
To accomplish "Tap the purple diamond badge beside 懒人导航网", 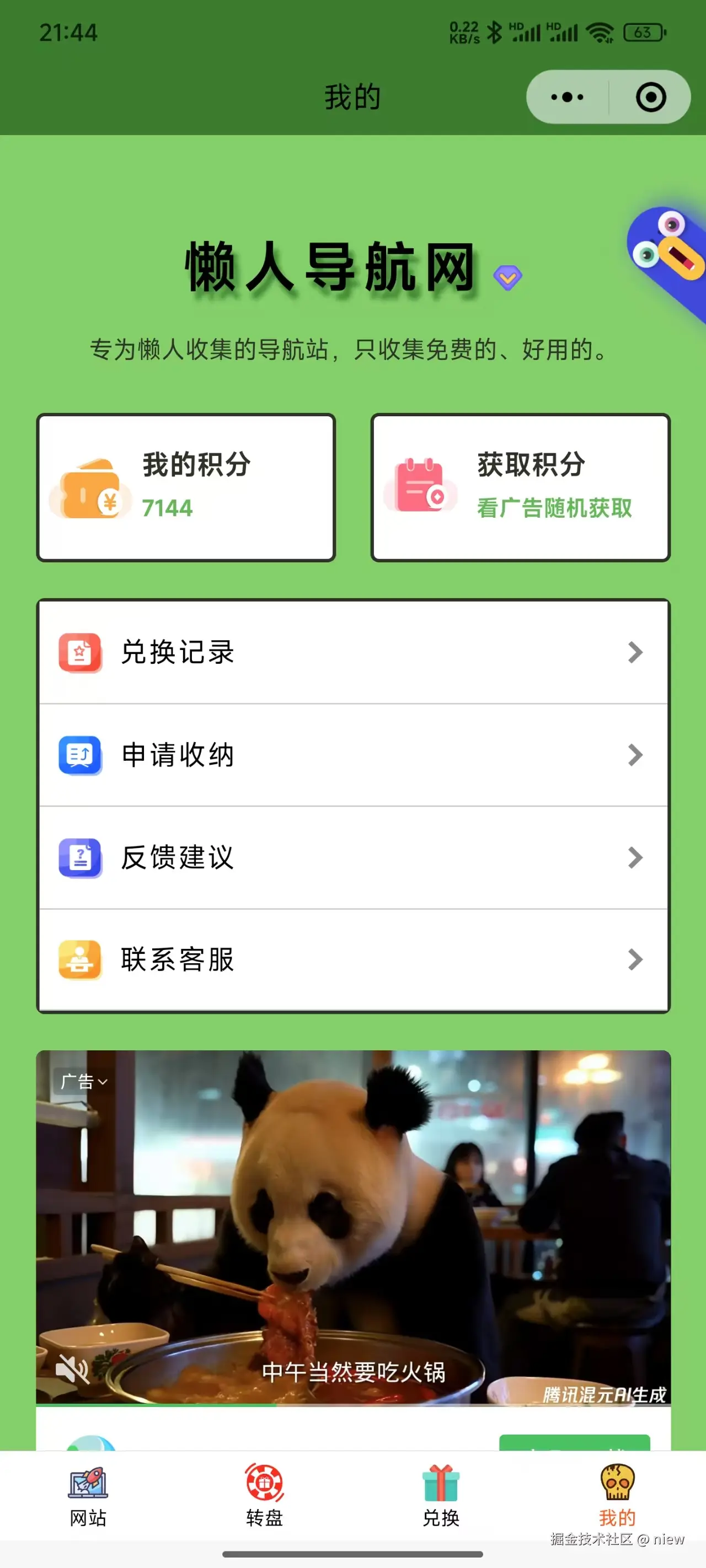I will pos(507,277).
